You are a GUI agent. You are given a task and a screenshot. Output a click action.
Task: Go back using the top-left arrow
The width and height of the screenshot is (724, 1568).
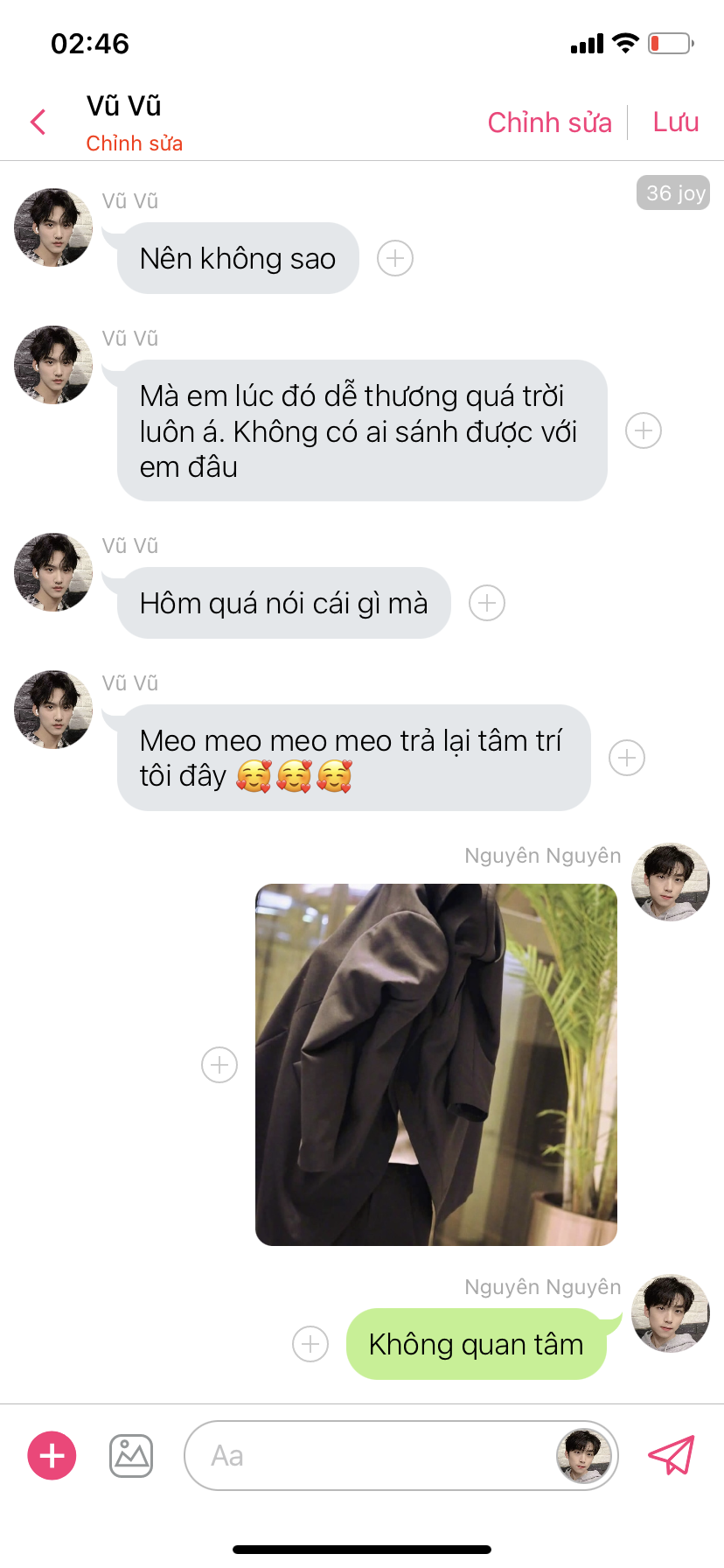pos(38,122)
